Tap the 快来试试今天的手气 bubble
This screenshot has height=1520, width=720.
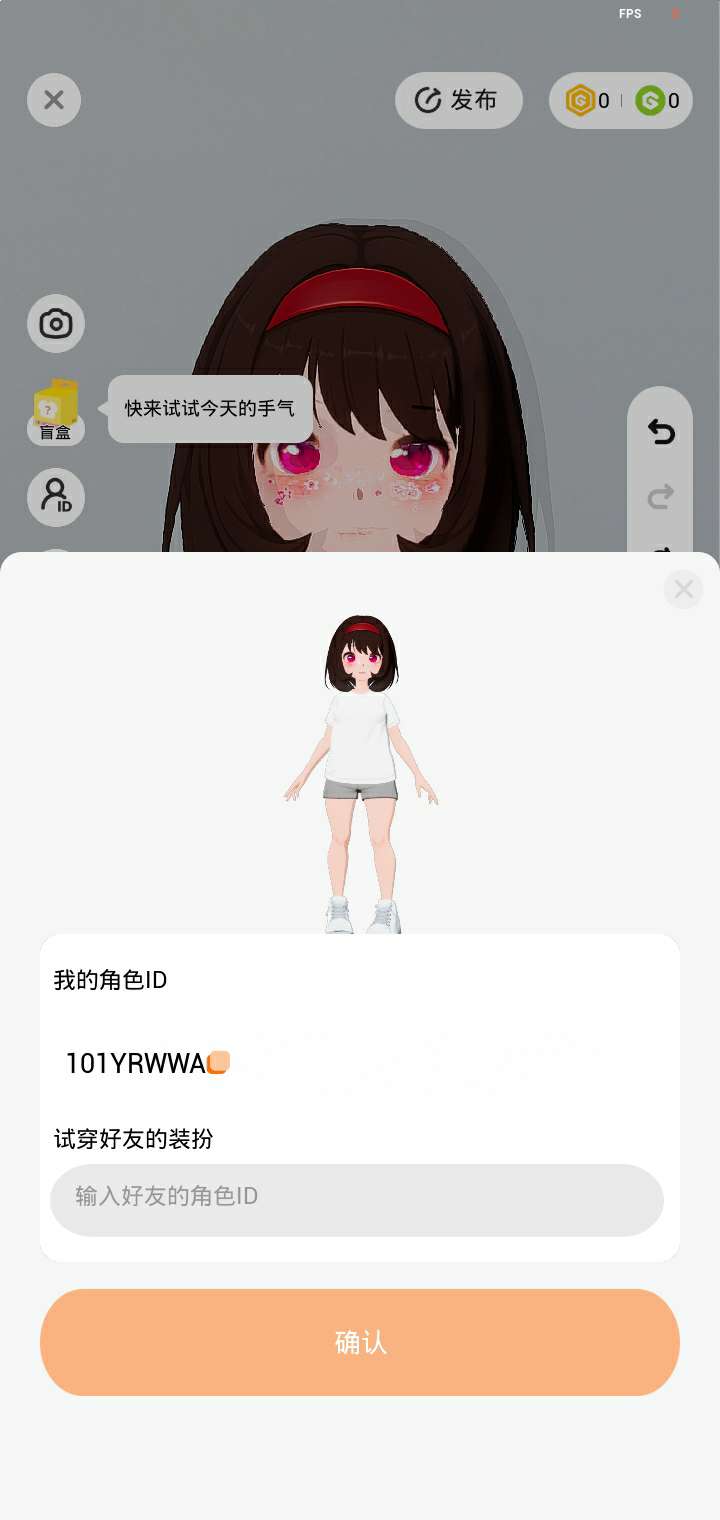point(210,408)
